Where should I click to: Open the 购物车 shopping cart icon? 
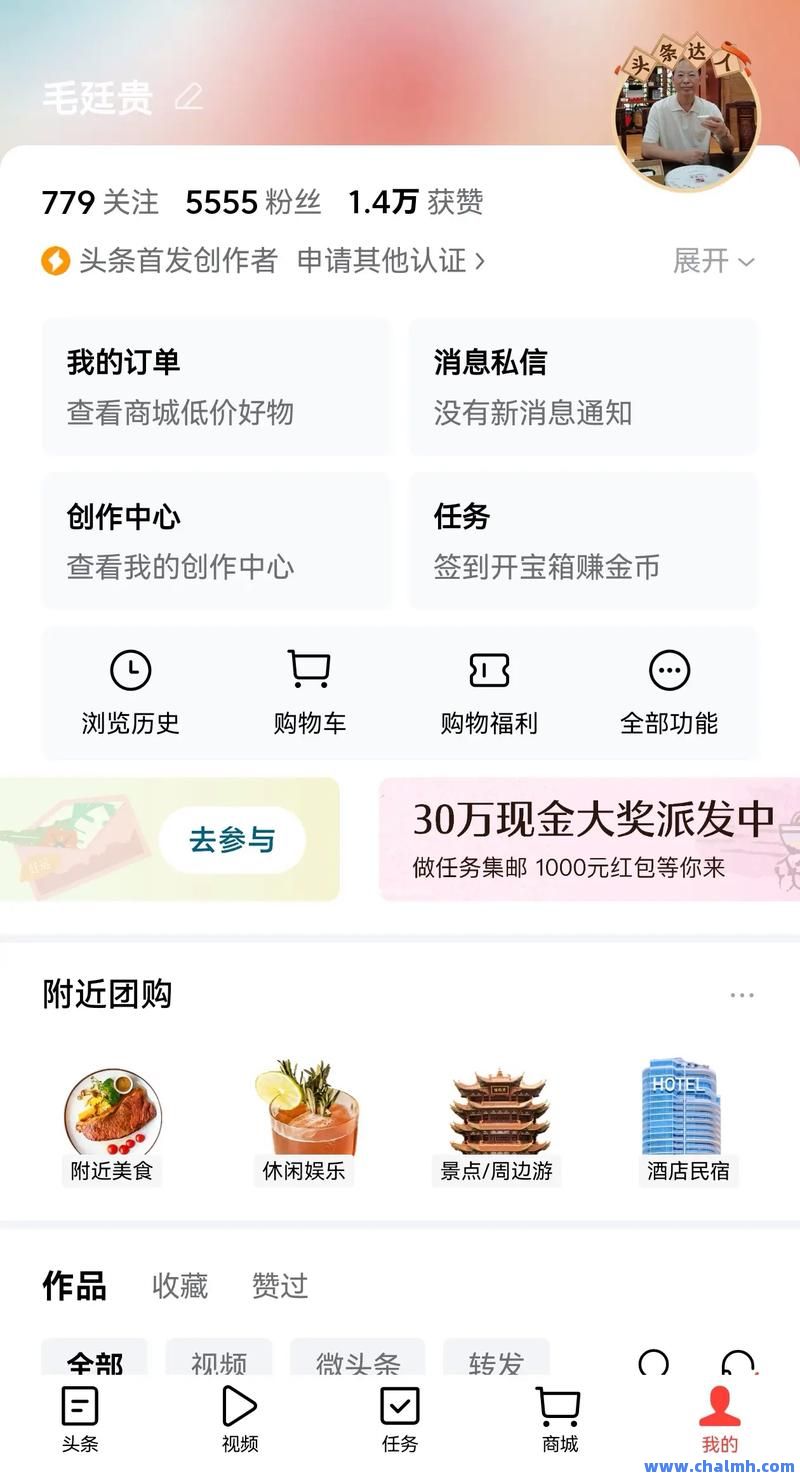point(310,670)
